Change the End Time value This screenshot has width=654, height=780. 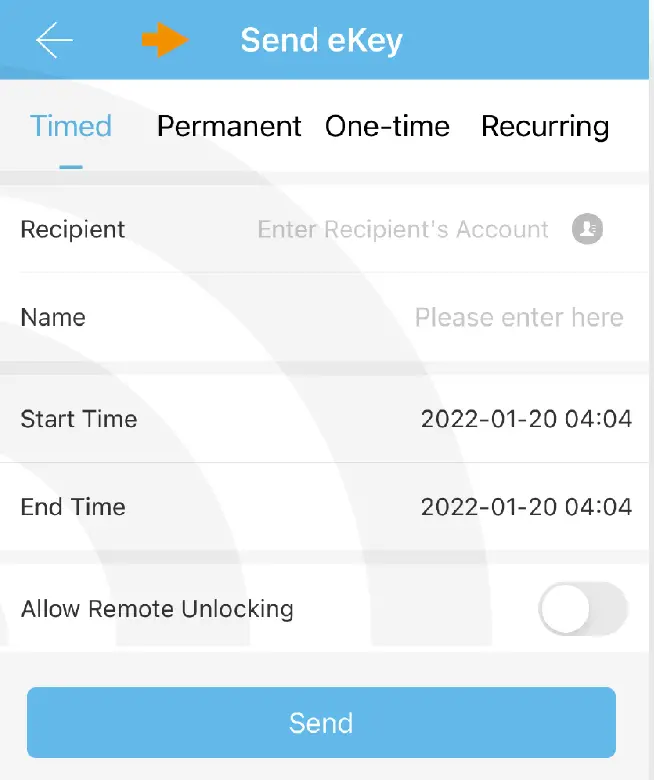tap(526, 507)
